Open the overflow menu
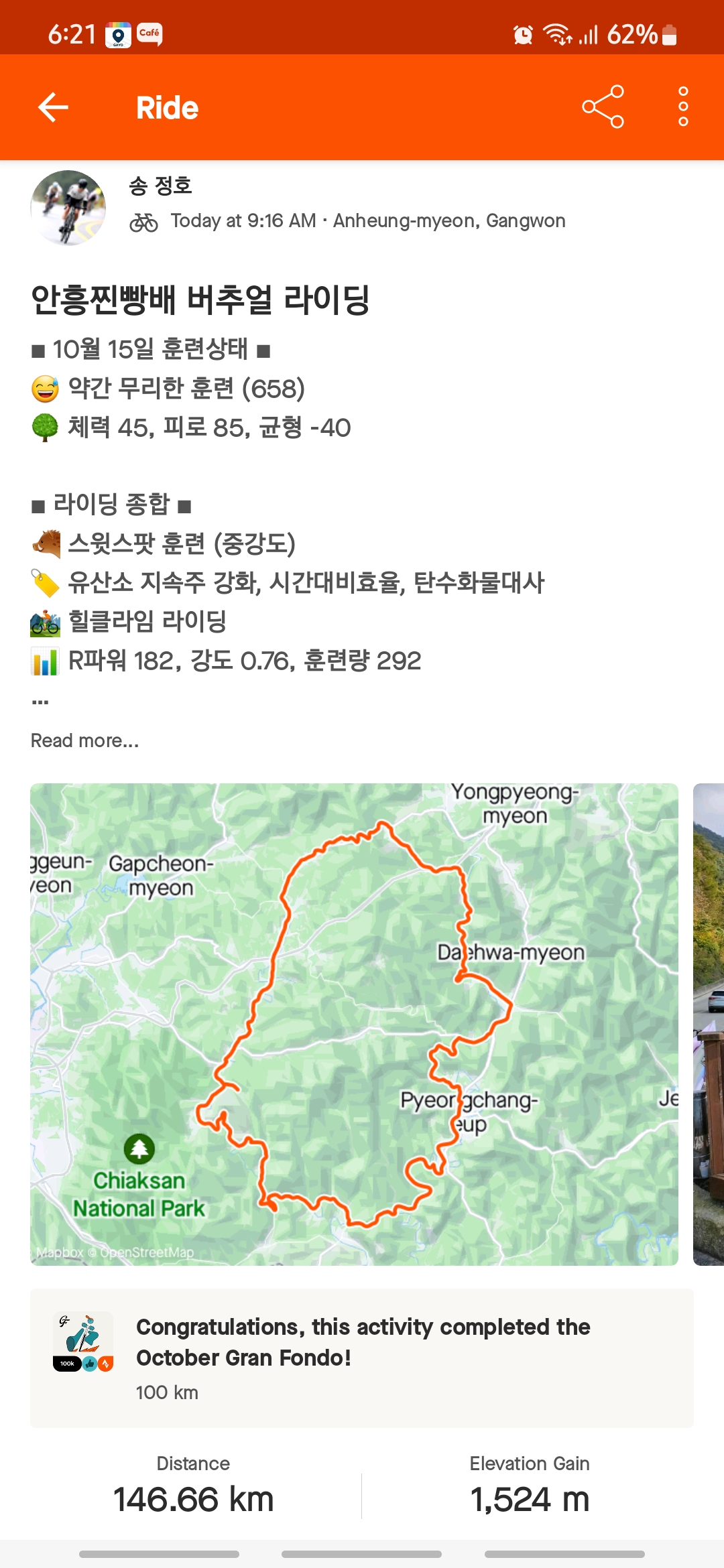Image resolution: width=724 pixels, height=1568 pixels. click(682, 107)
